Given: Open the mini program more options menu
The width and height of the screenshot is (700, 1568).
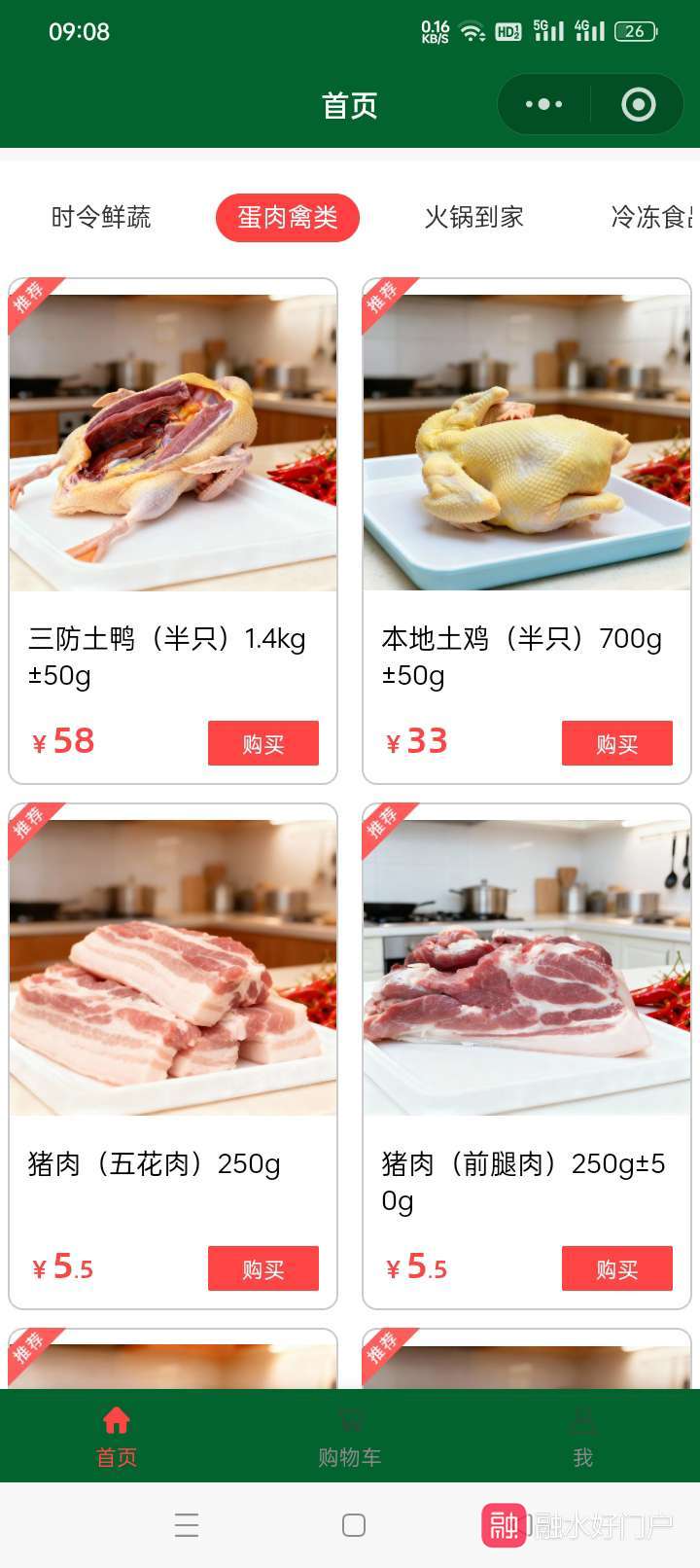Looking at the screenshot, I should (x=543, y=104).
